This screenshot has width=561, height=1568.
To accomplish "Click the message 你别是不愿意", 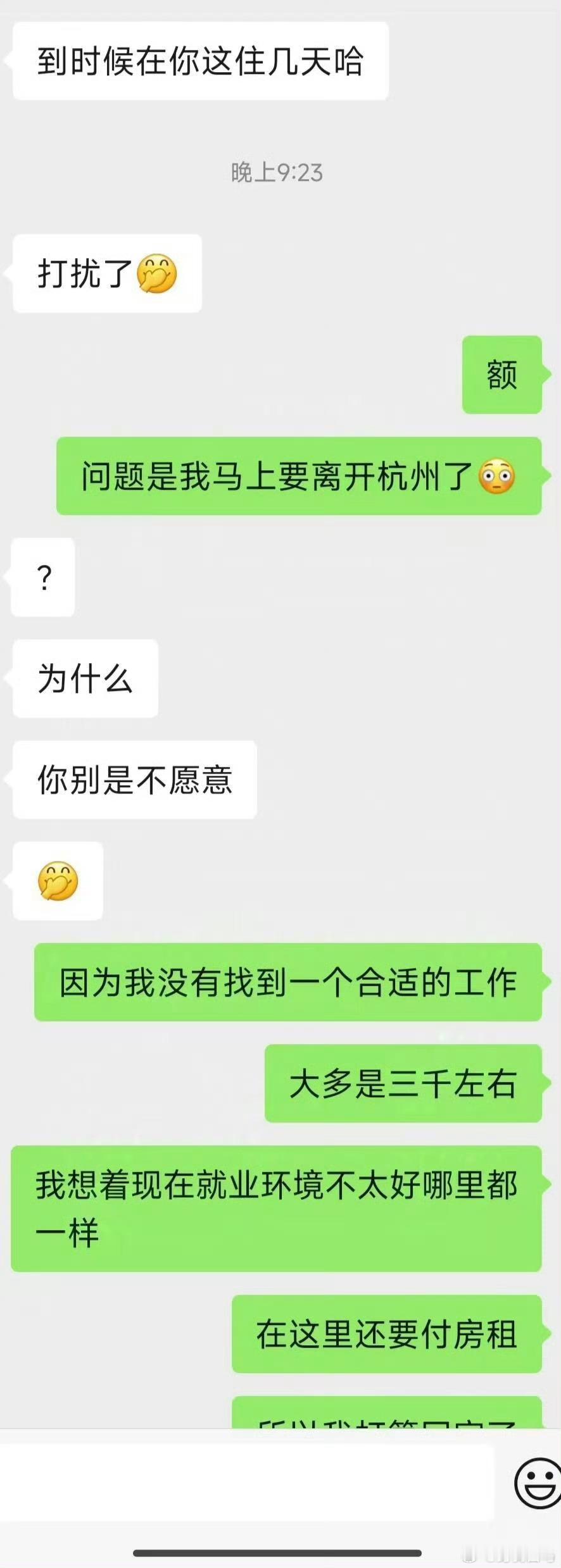I will coord(134,781).
